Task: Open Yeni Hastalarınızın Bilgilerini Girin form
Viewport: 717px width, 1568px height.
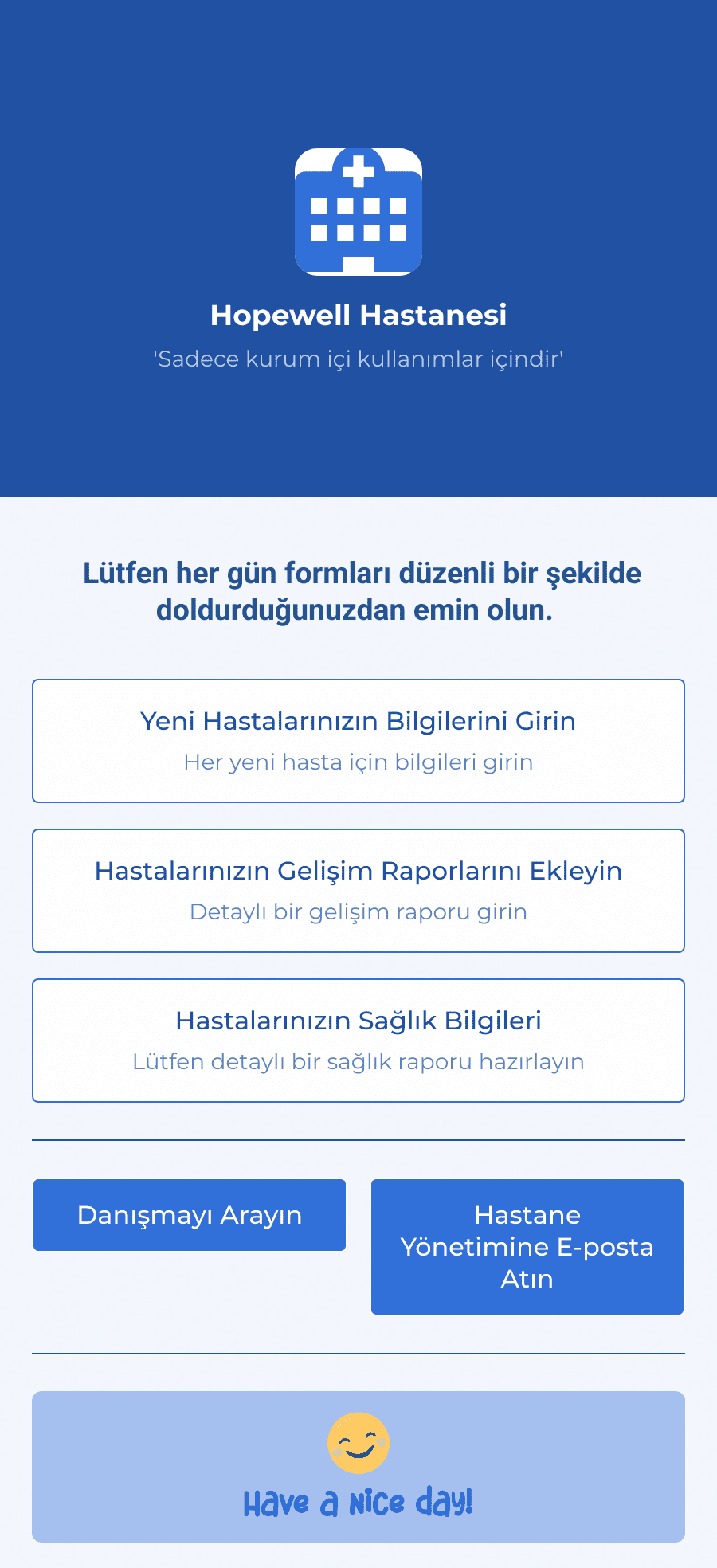Action: click(358, 741)
